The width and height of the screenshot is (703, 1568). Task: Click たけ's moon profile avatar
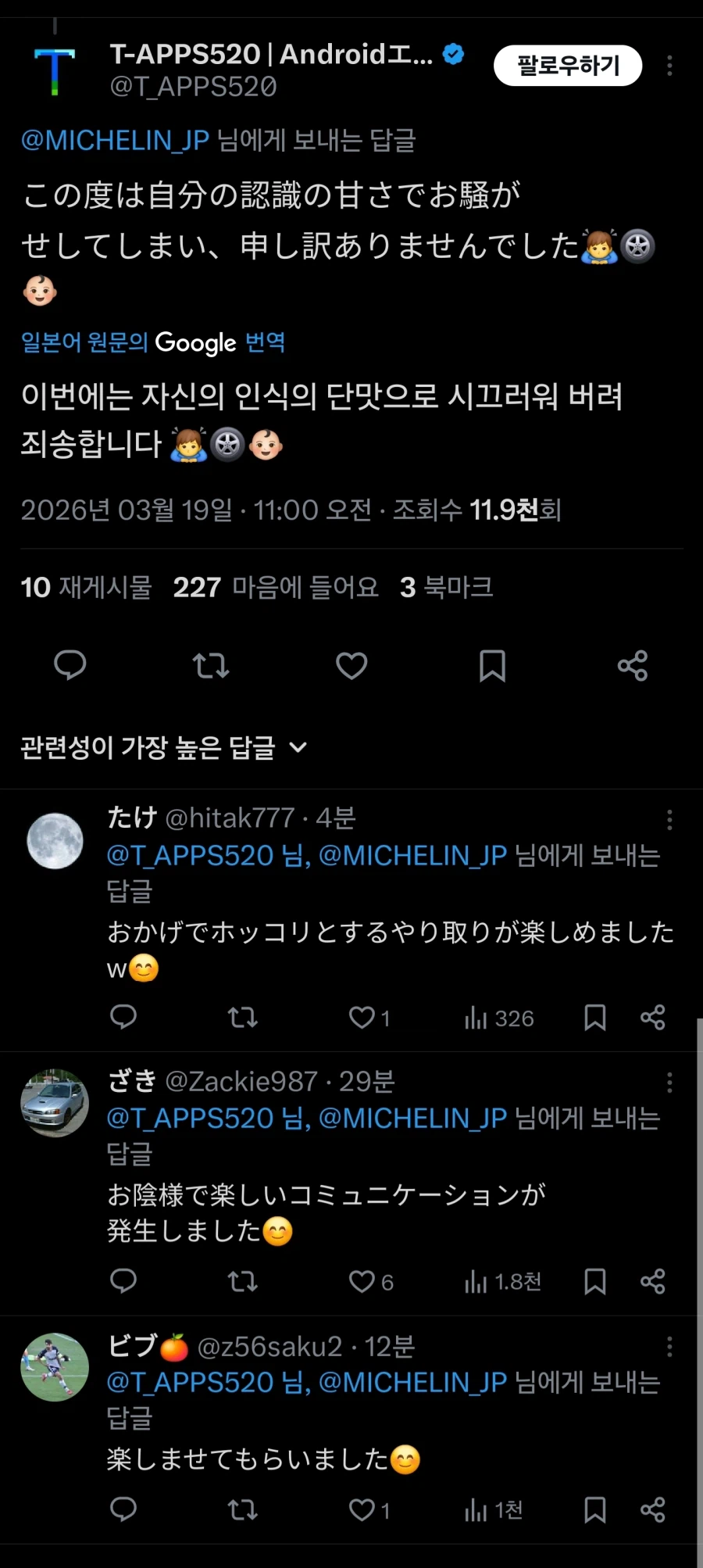tap(55, 840)
